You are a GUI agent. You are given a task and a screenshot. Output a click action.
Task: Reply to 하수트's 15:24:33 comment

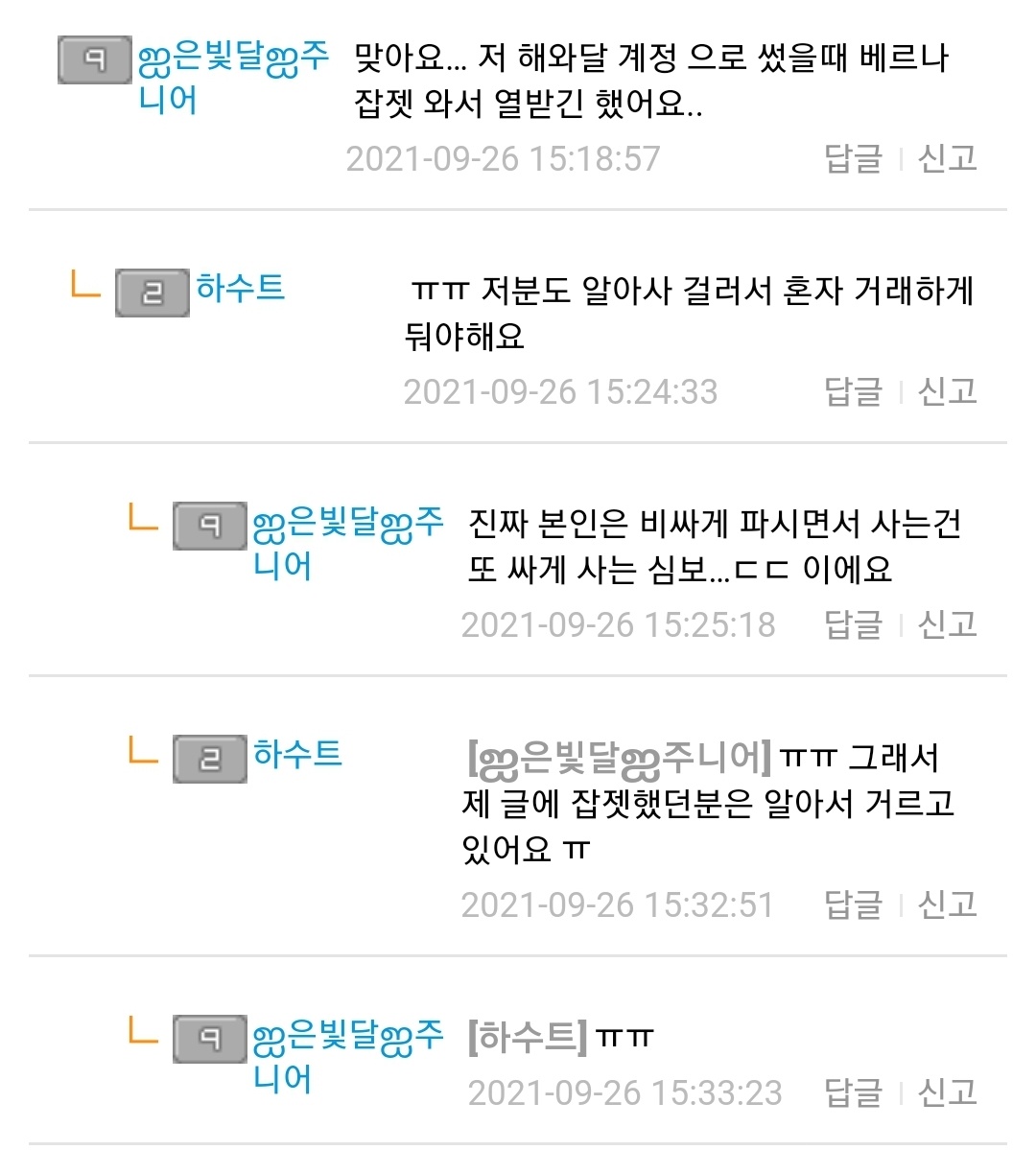coord(853,391)
